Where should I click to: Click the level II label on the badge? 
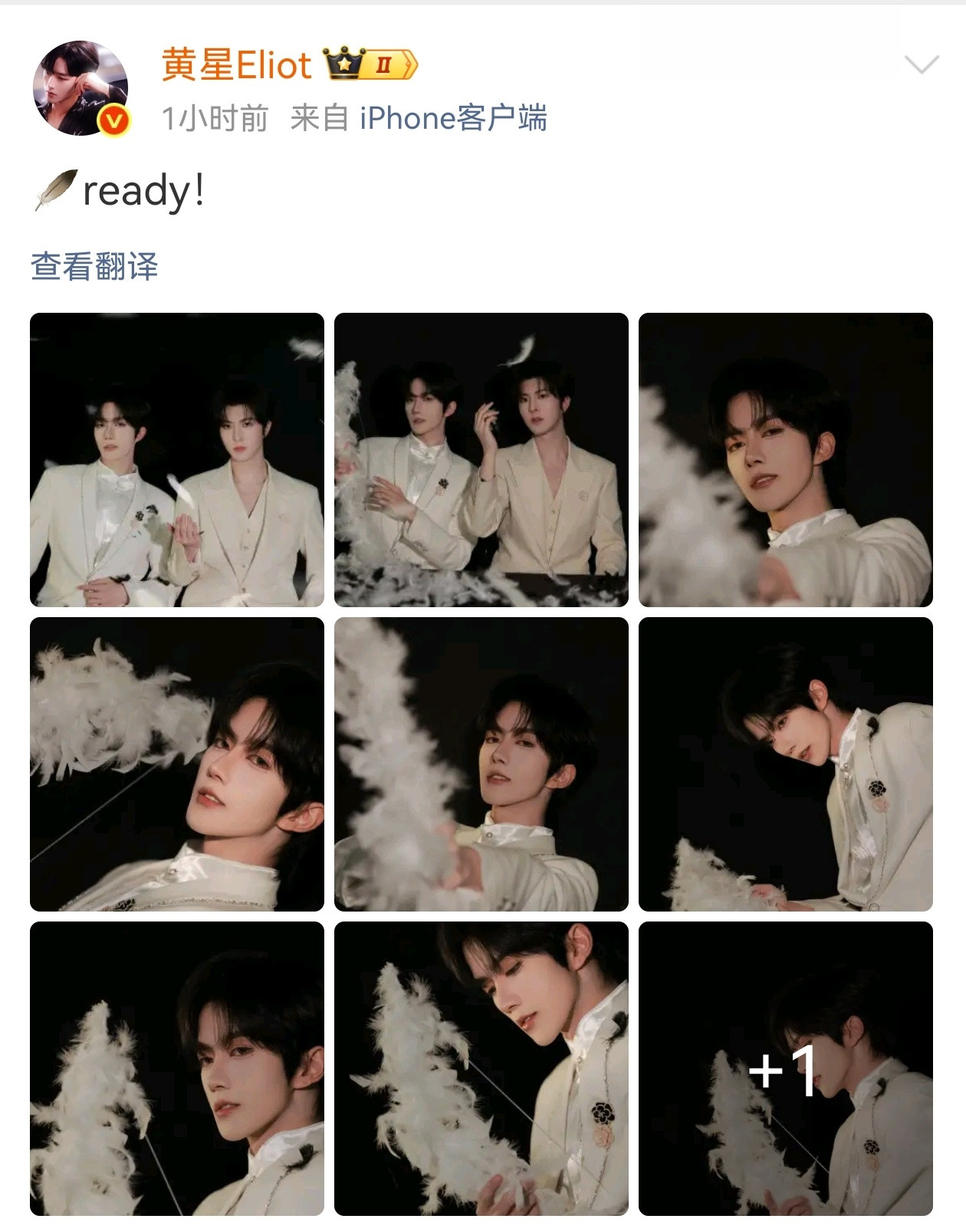click(384, 67)
